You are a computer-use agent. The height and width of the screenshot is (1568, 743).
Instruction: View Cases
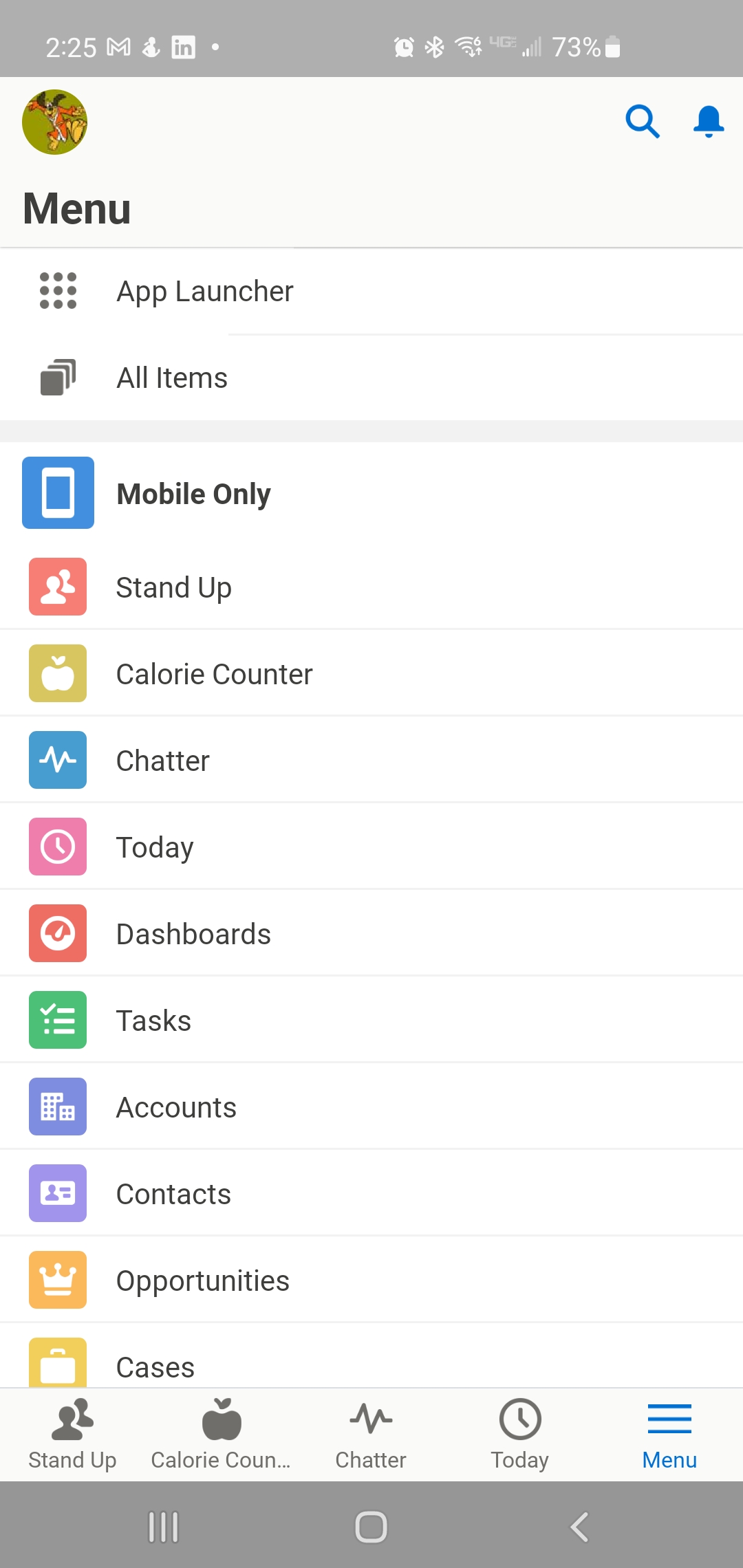pos(155,1366)
